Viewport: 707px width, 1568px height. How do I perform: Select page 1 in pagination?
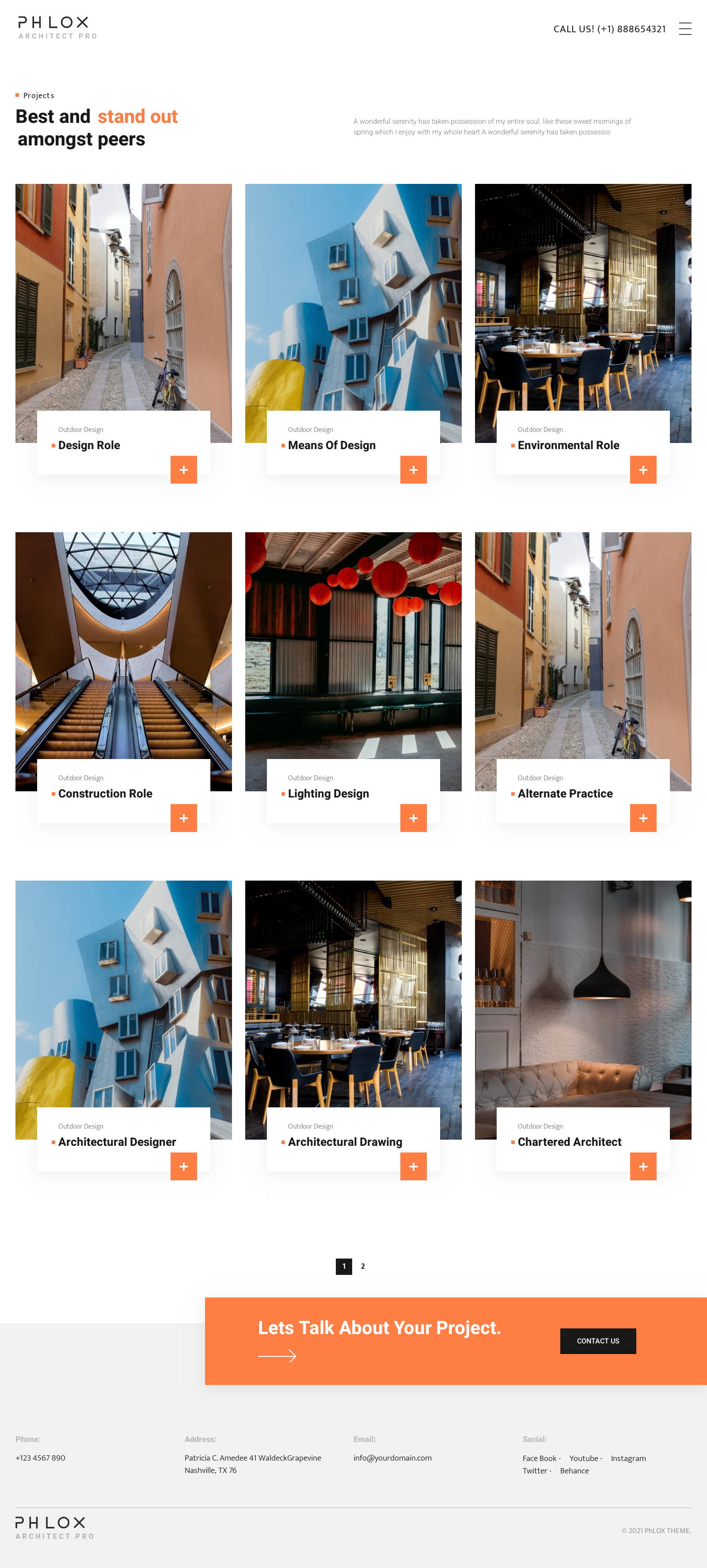[x=344, y=1266]
